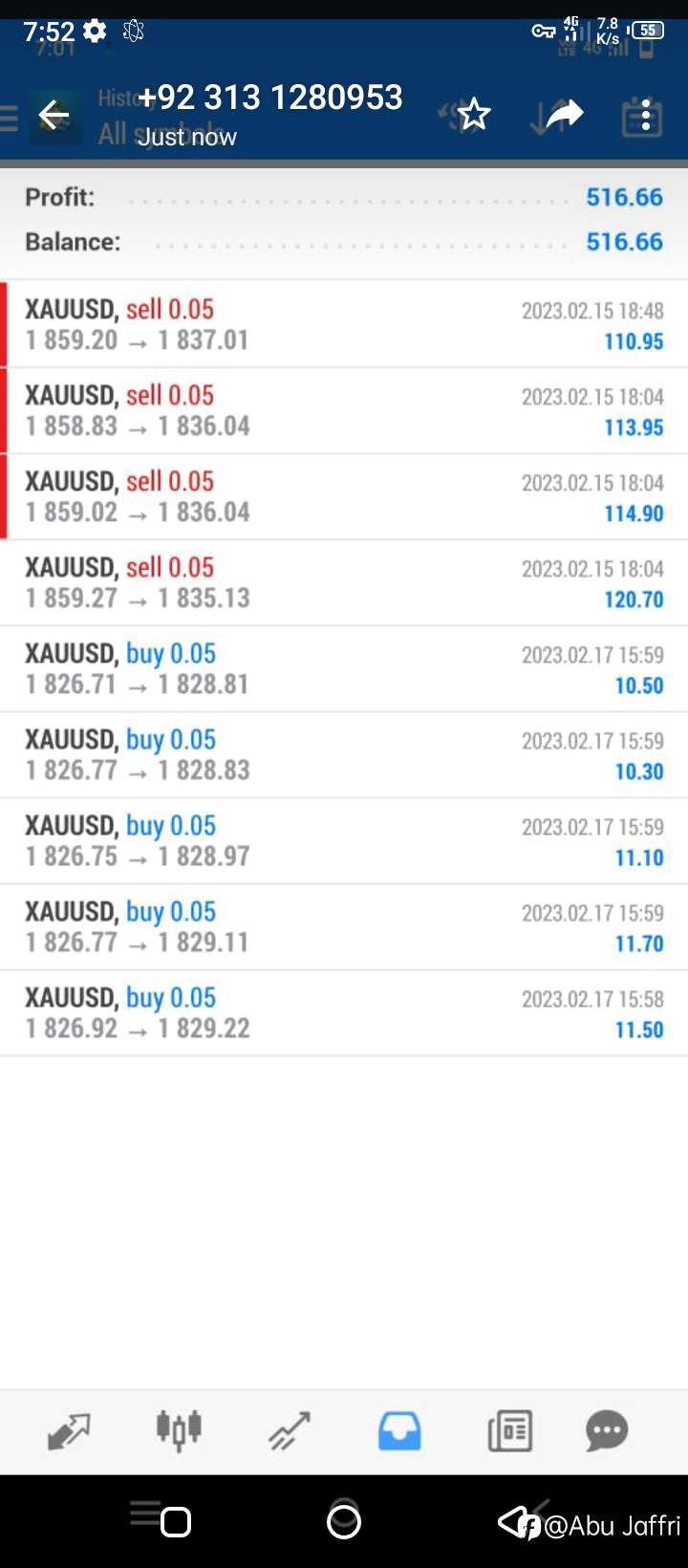Screen dimensions: 688x1568
Task: Star this image message
Action: (x=474, y=115)
